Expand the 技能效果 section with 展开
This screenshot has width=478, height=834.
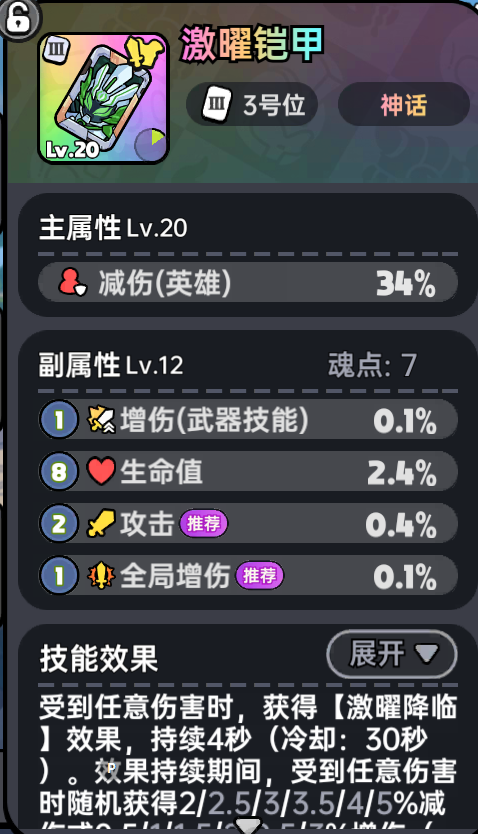click(x=392, y=654)
